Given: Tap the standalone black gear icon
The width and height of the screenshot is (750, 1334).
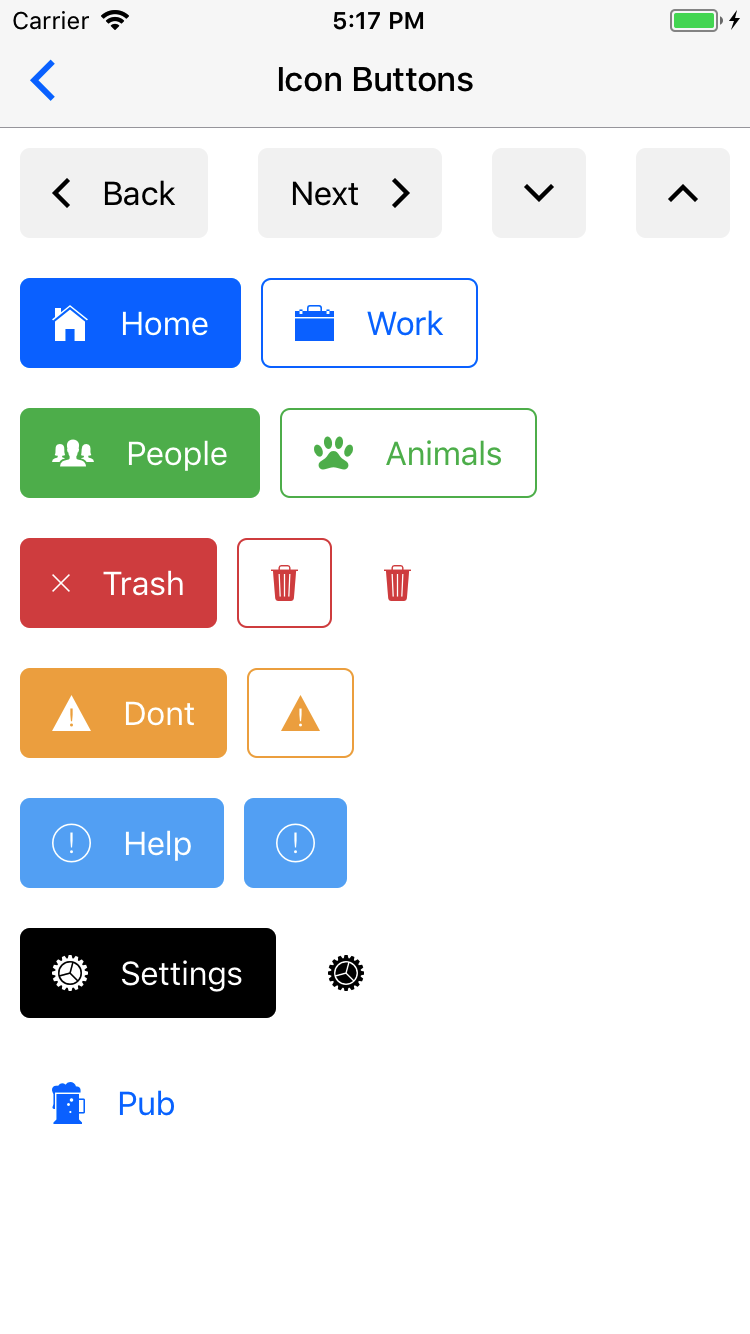Looking at the screenshot, I should click(346, 973).
